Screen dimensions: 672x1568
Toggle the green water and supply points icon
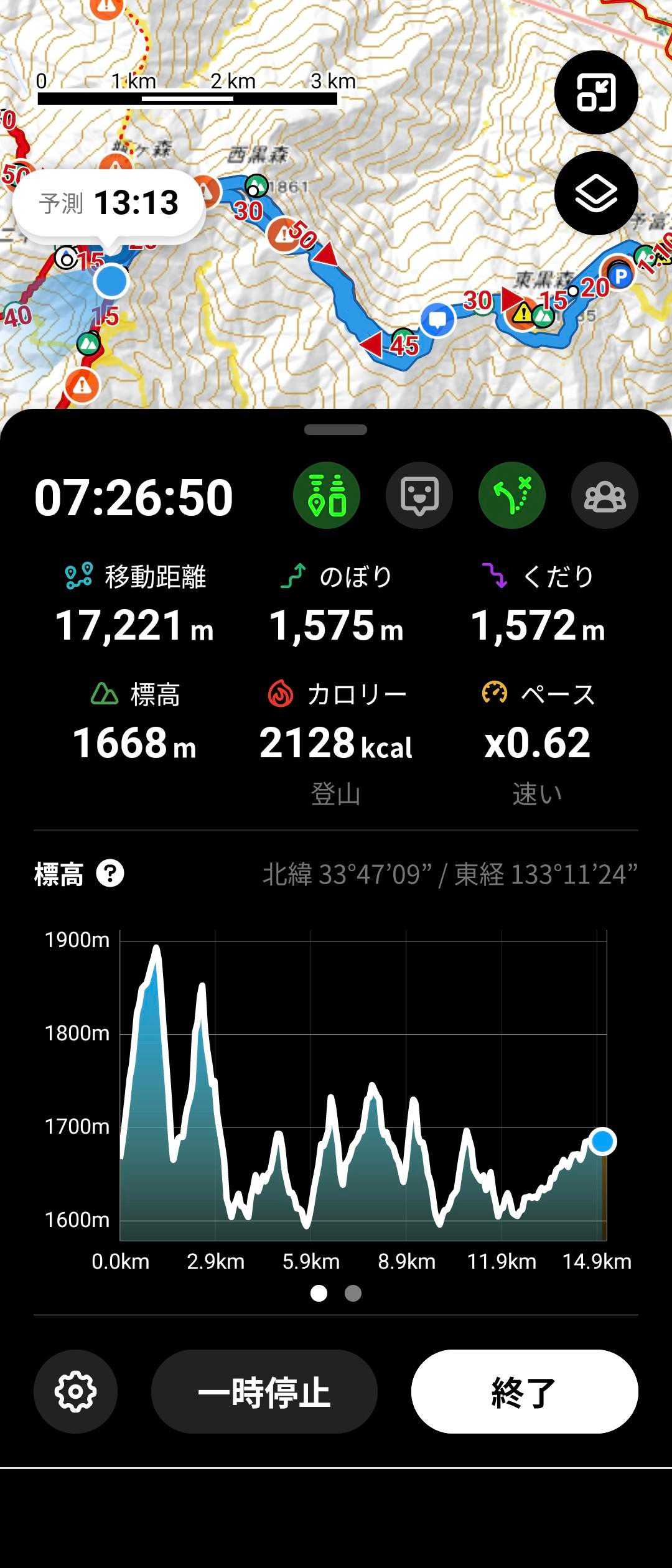(327, 495)
